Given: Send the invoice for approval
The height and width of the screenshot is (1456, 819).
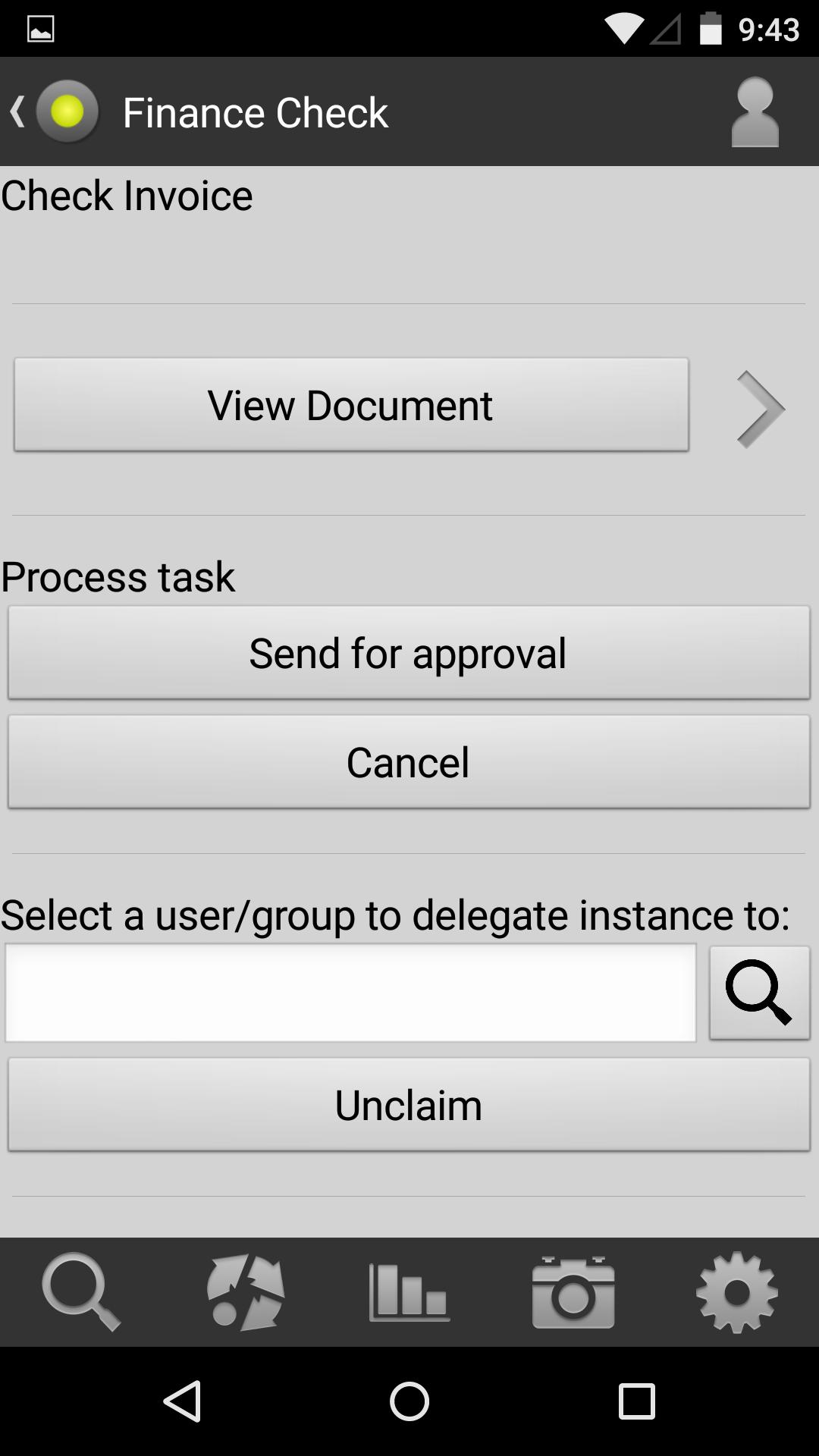Looking at the screenshot, I should (x=409, y=653).
